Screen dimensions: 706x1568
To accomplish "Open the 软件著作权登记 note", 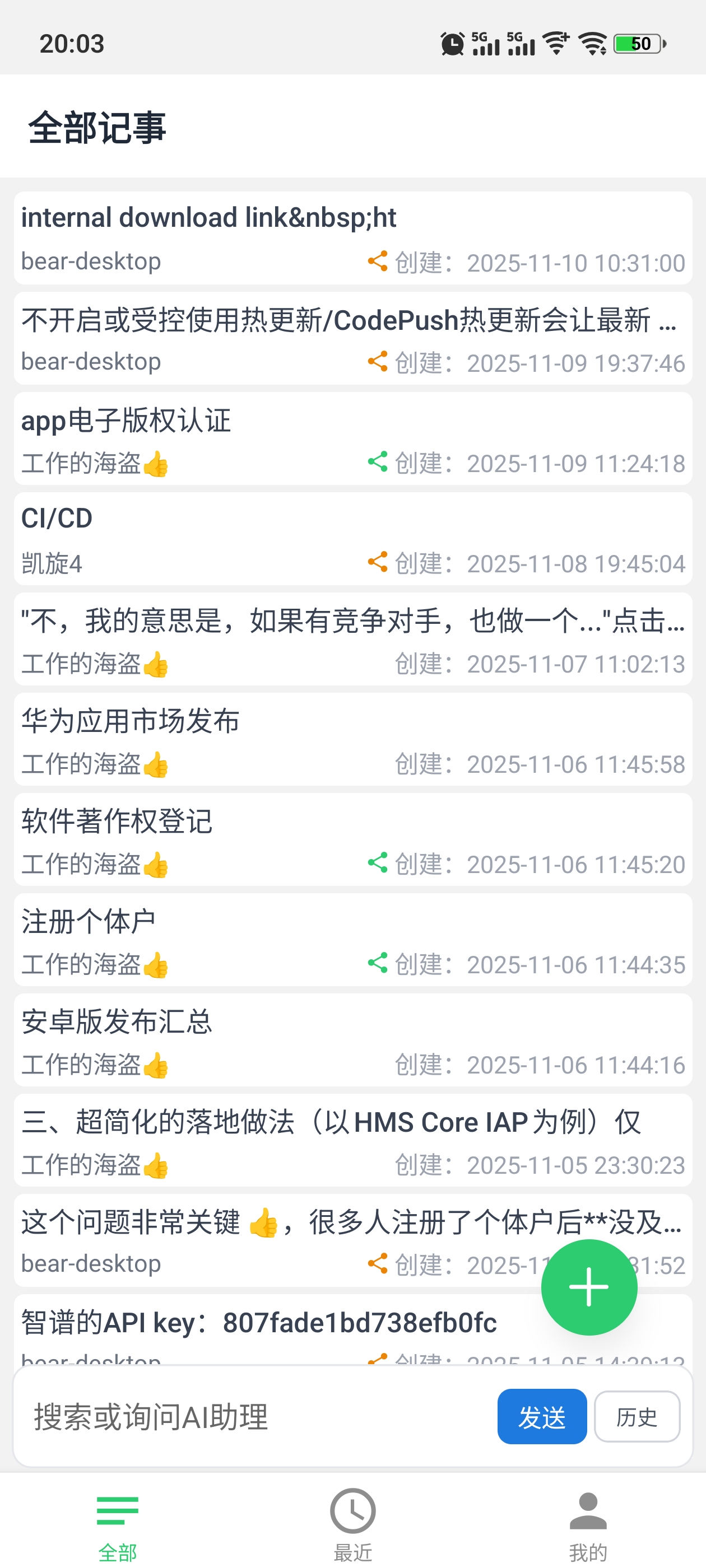I will click(117, 822).
